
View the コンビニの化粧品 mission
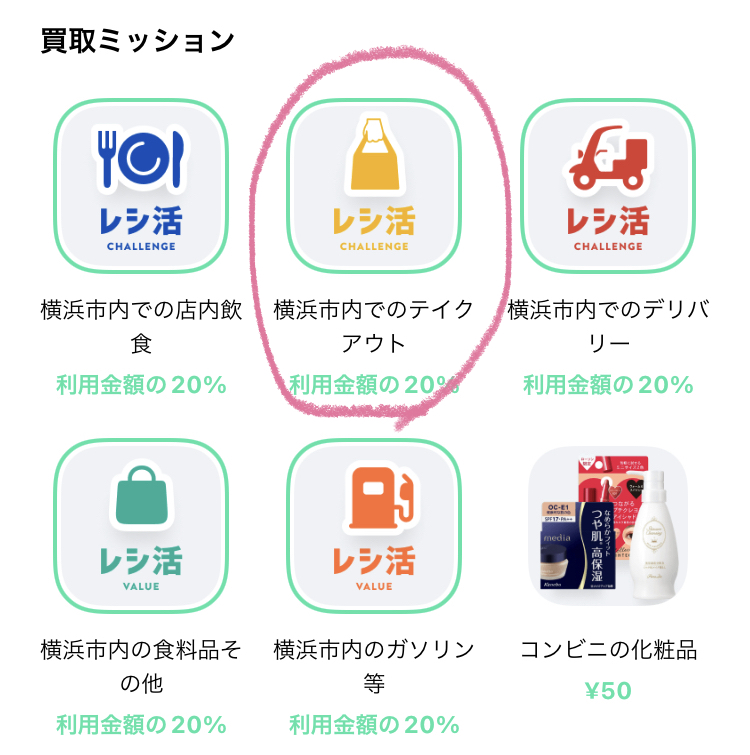(608, 527)
